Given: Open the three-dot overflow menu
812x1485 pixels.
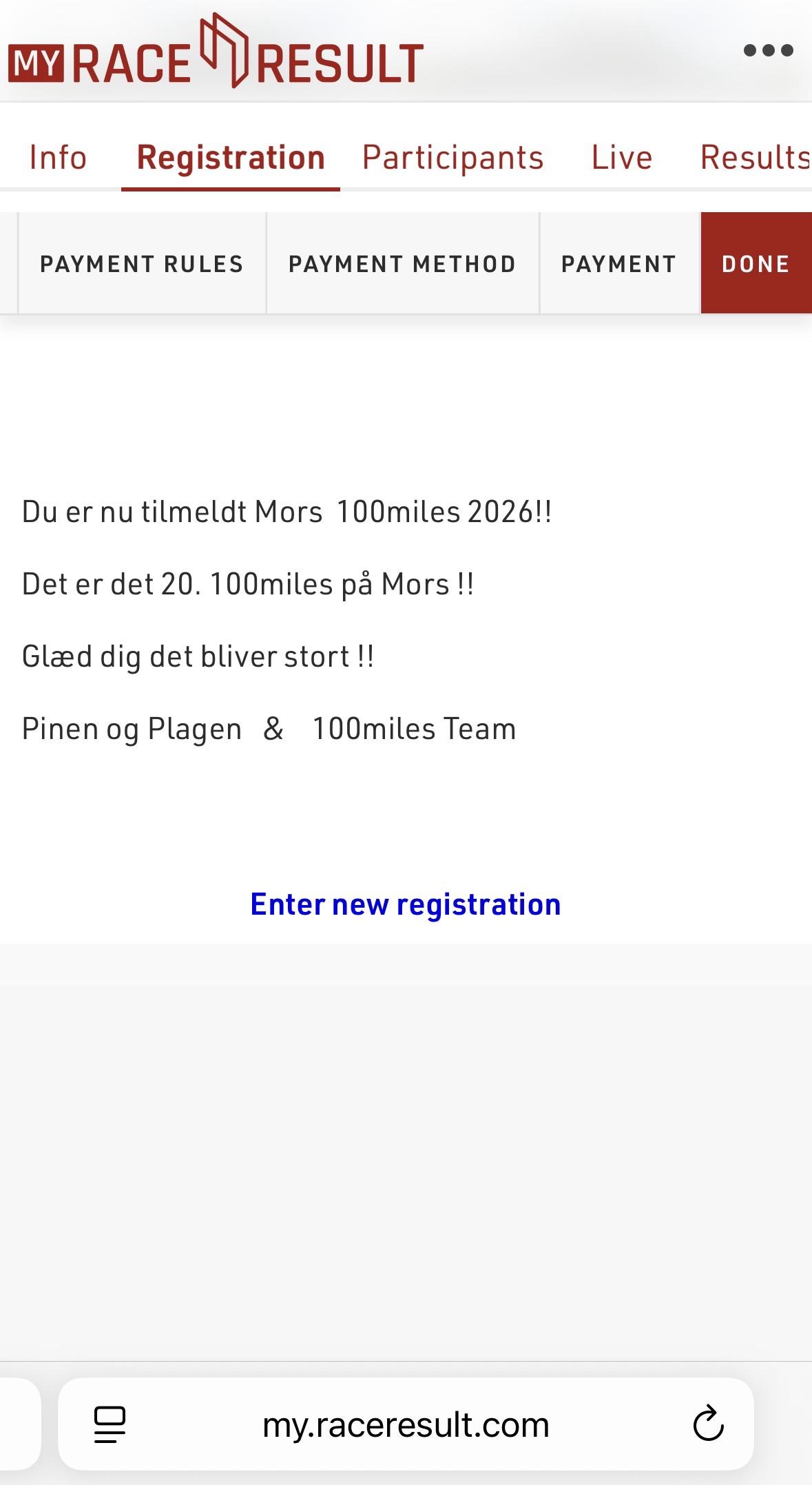Looking at the screenshot, I should pyautogui.click(x=768, y=50).
